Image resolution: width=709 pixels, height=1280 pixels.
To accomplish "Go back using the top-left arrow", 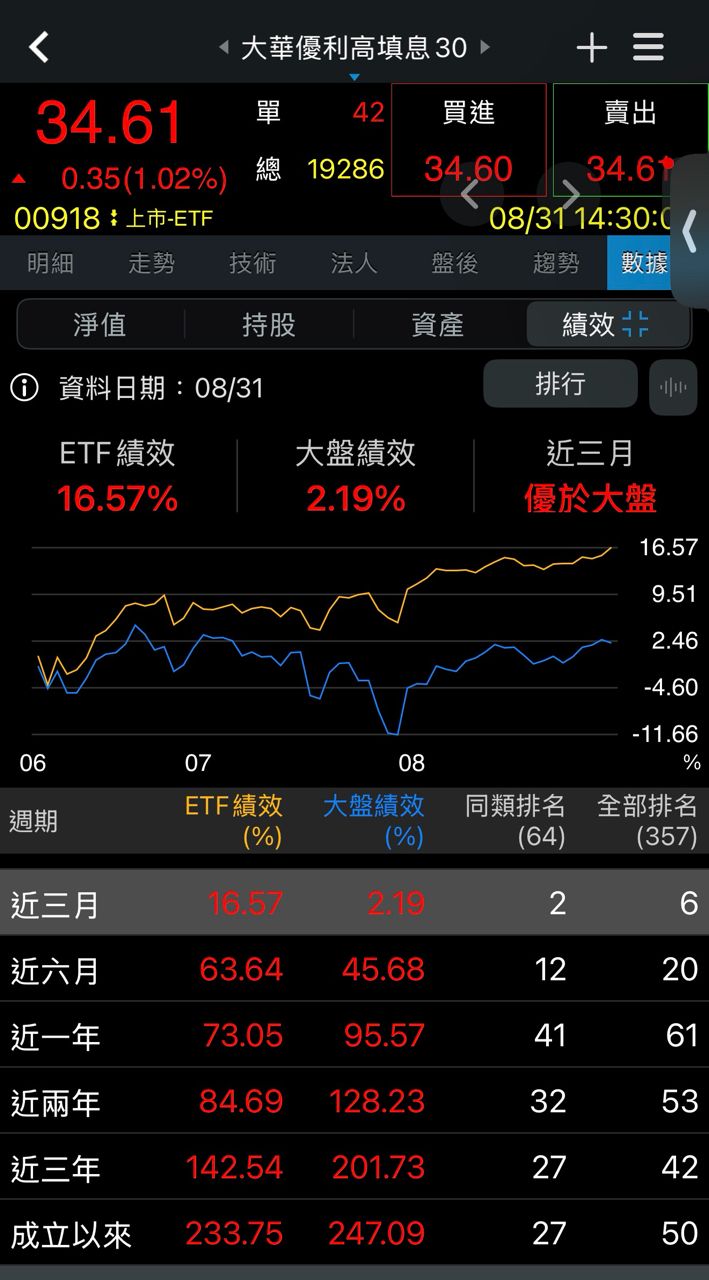I will tap(39, 47).
